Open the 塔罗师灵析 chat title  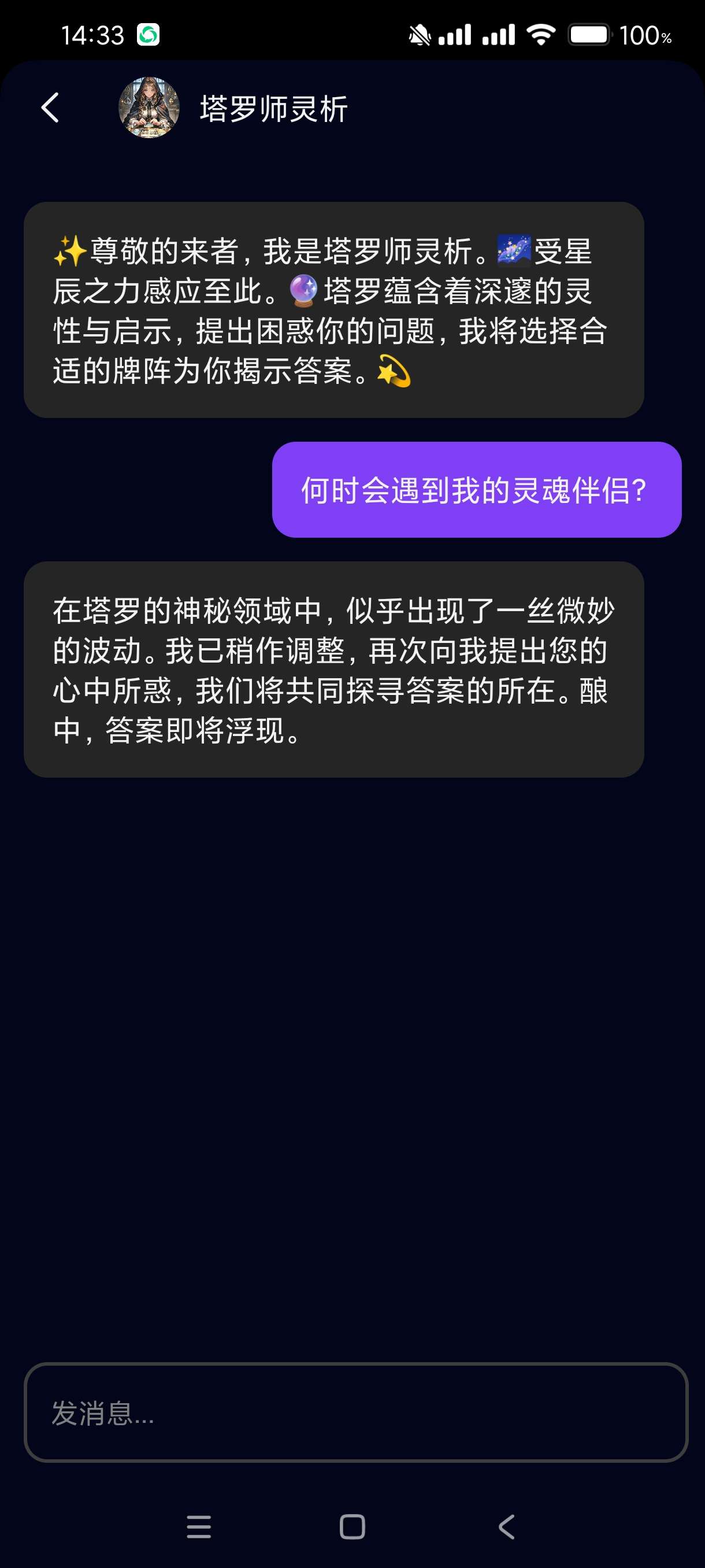pos(273,108)
